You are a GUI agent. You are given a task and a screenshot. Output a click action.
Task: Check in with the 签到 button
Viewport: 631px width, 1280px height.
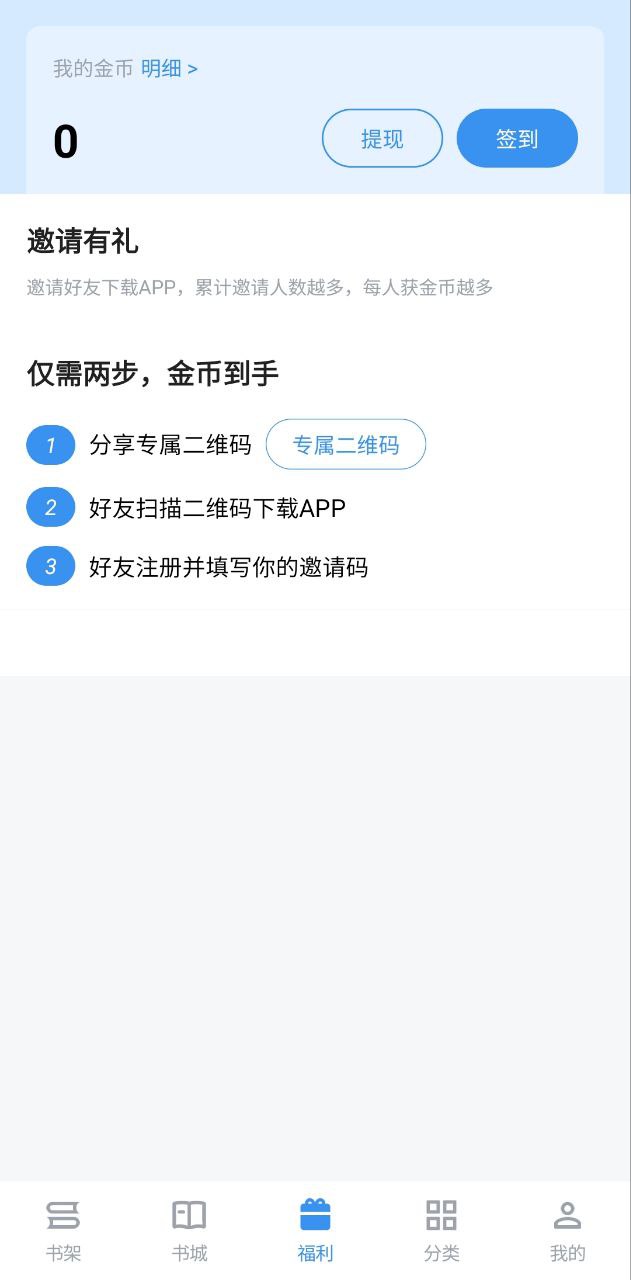click(517, 138)
